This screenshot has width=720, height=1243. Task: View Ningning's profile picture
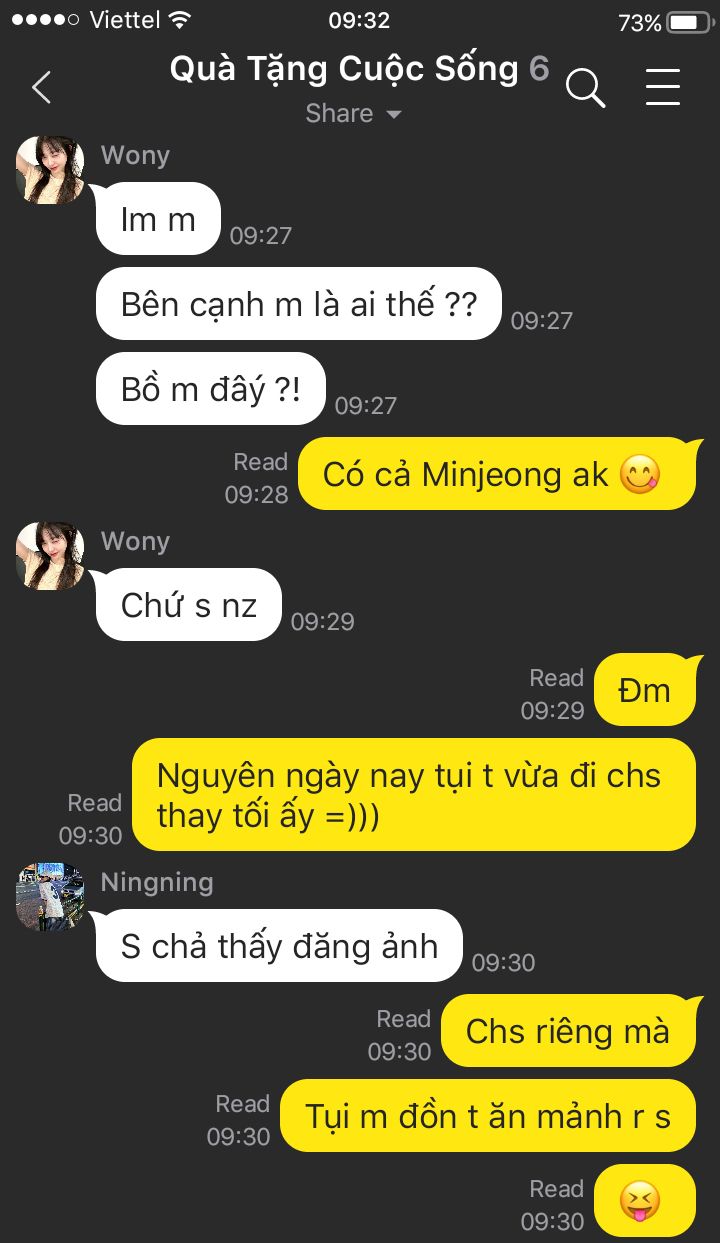click(50, 897)
